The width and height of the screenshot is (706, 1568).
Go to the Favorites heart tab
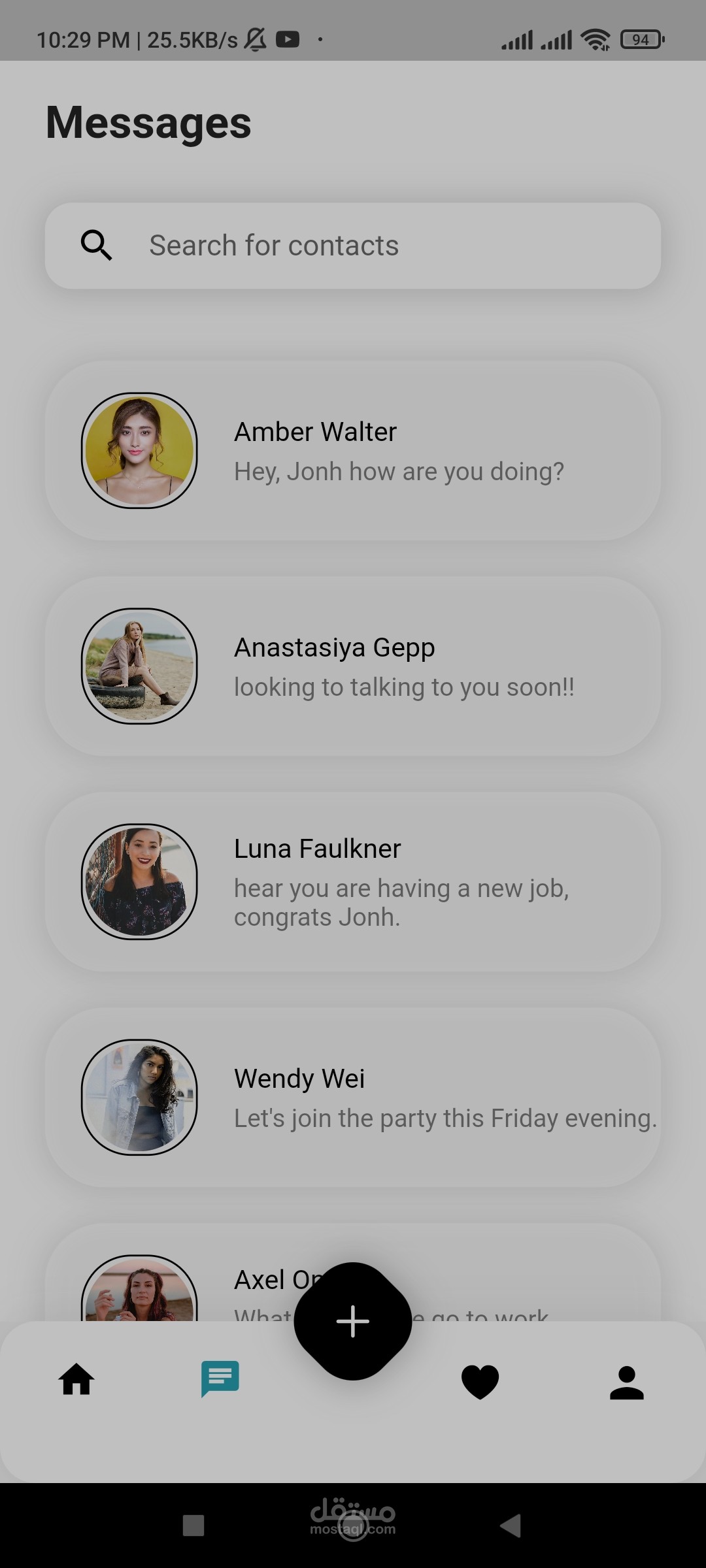point(480,1382)
